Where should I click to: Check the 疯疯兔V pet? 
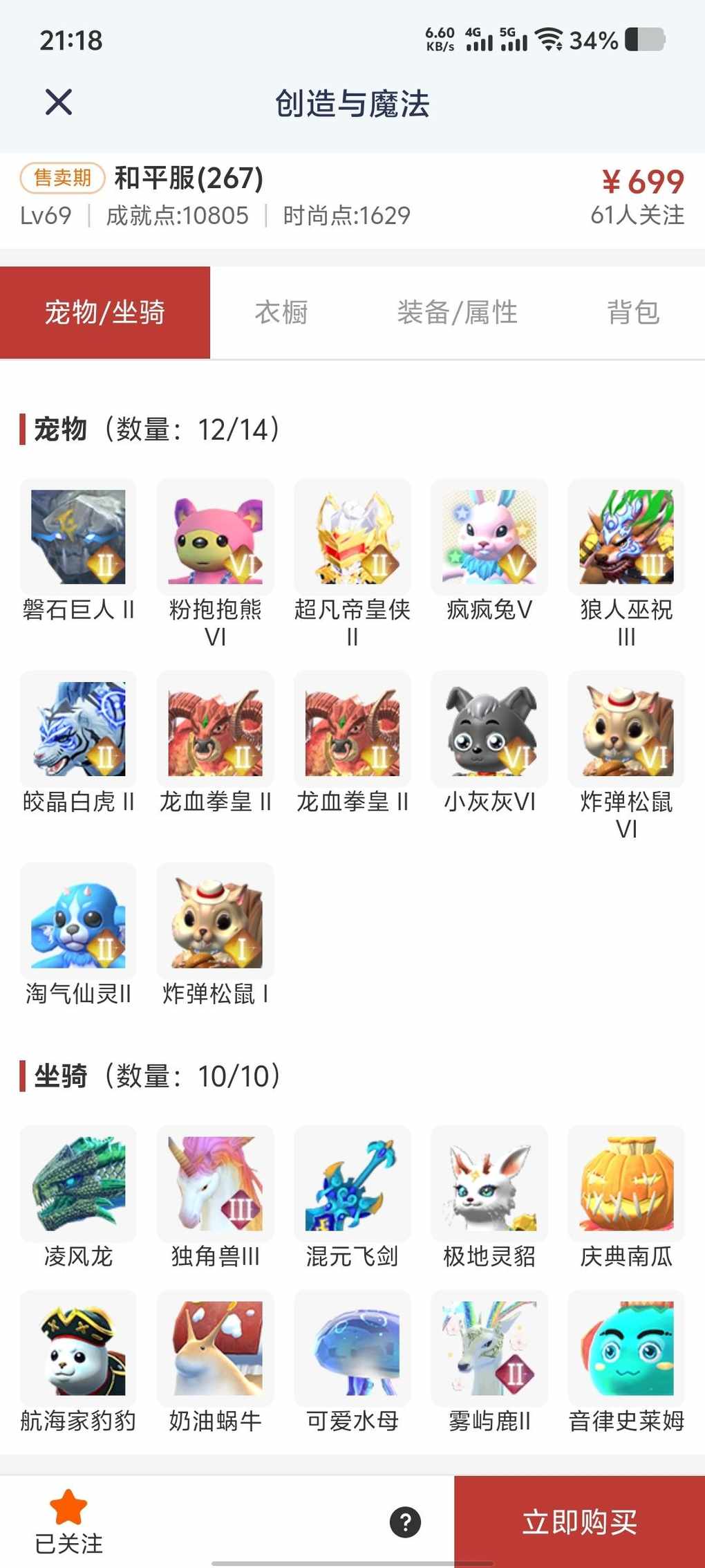[489, 537]
